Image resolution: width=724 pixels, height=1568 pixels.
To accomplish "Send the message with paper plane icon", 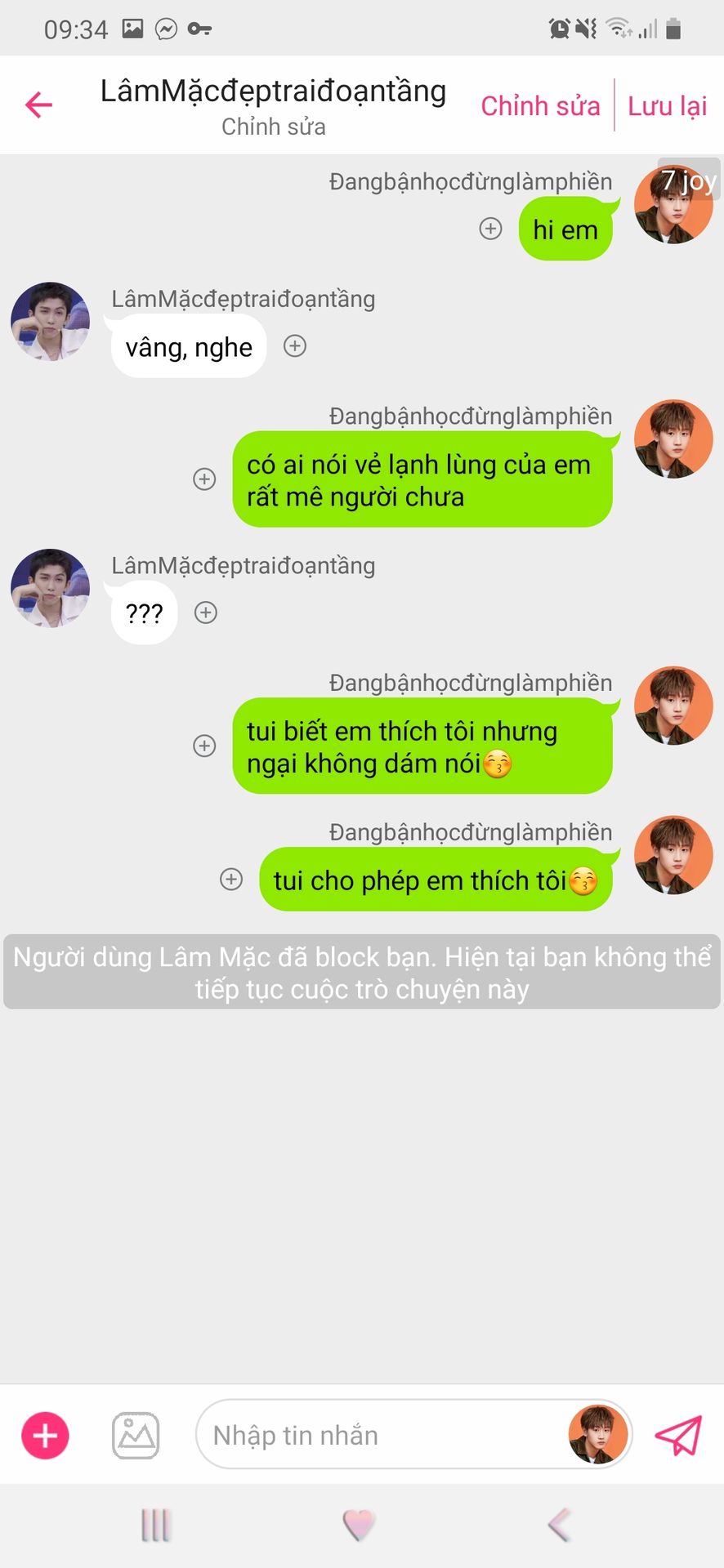I will tap(678, 1435).
